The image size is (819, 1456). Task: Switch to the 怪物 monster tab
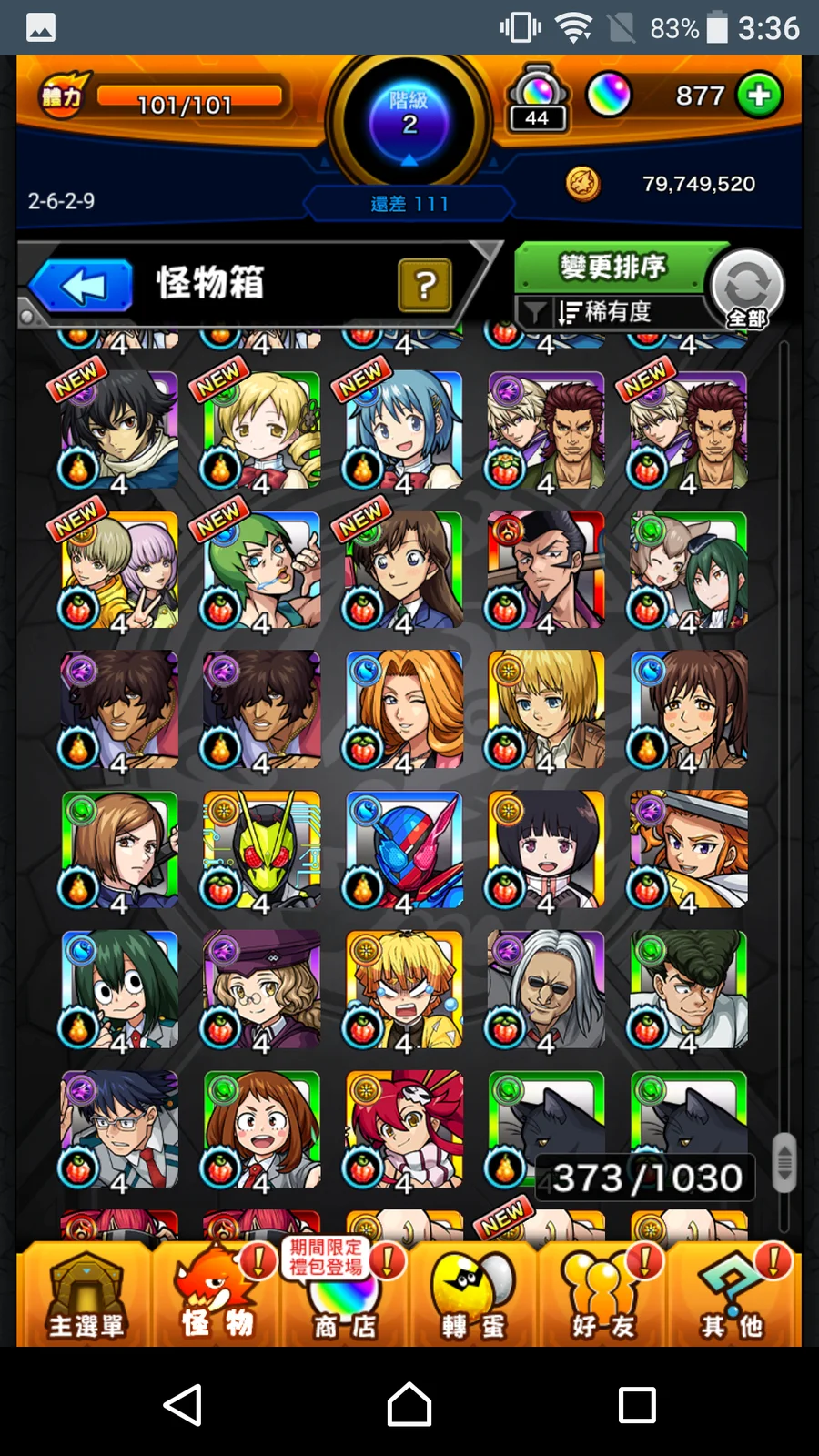pyautogui.click(x=217, y=1294)
